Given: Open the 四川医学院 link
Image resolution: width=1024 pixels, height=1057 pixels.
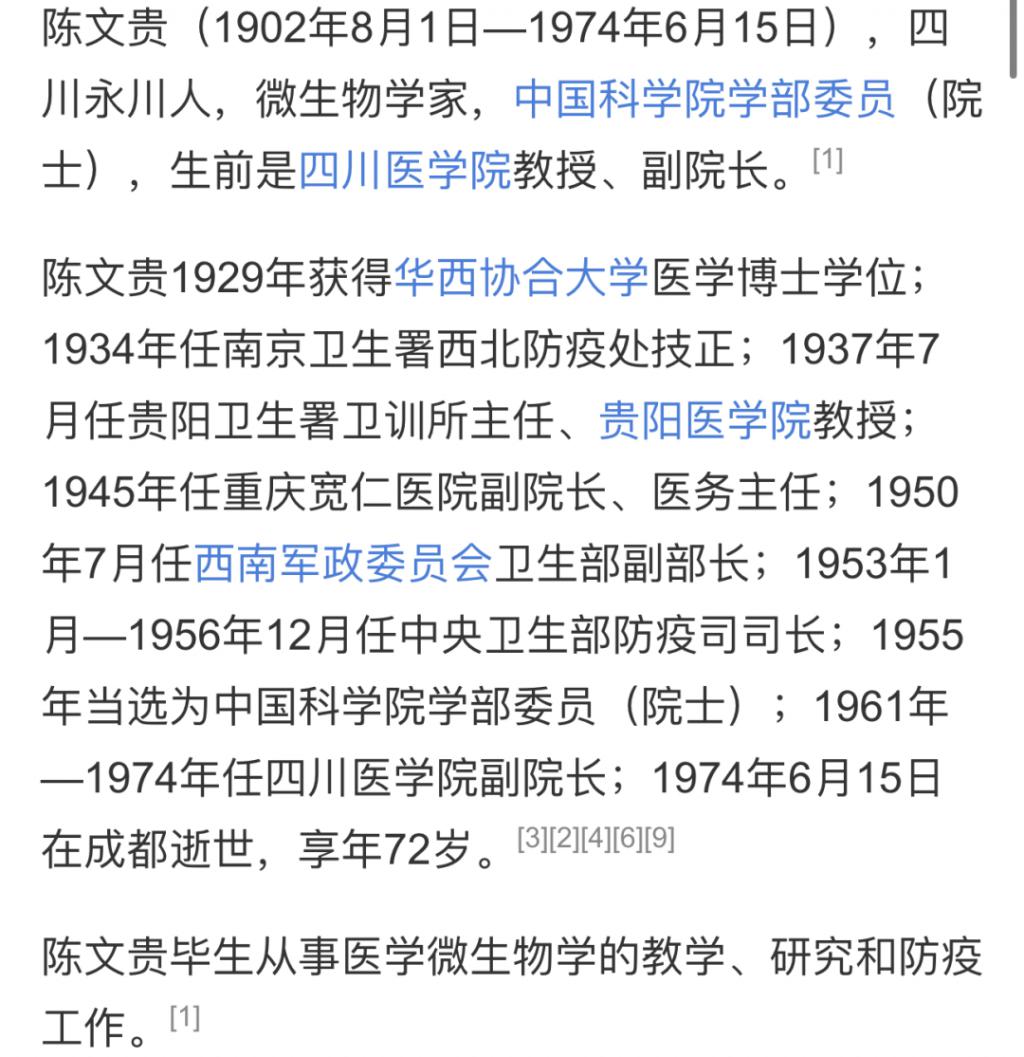Looking at the screenshot, I should (x=405, y=172).
